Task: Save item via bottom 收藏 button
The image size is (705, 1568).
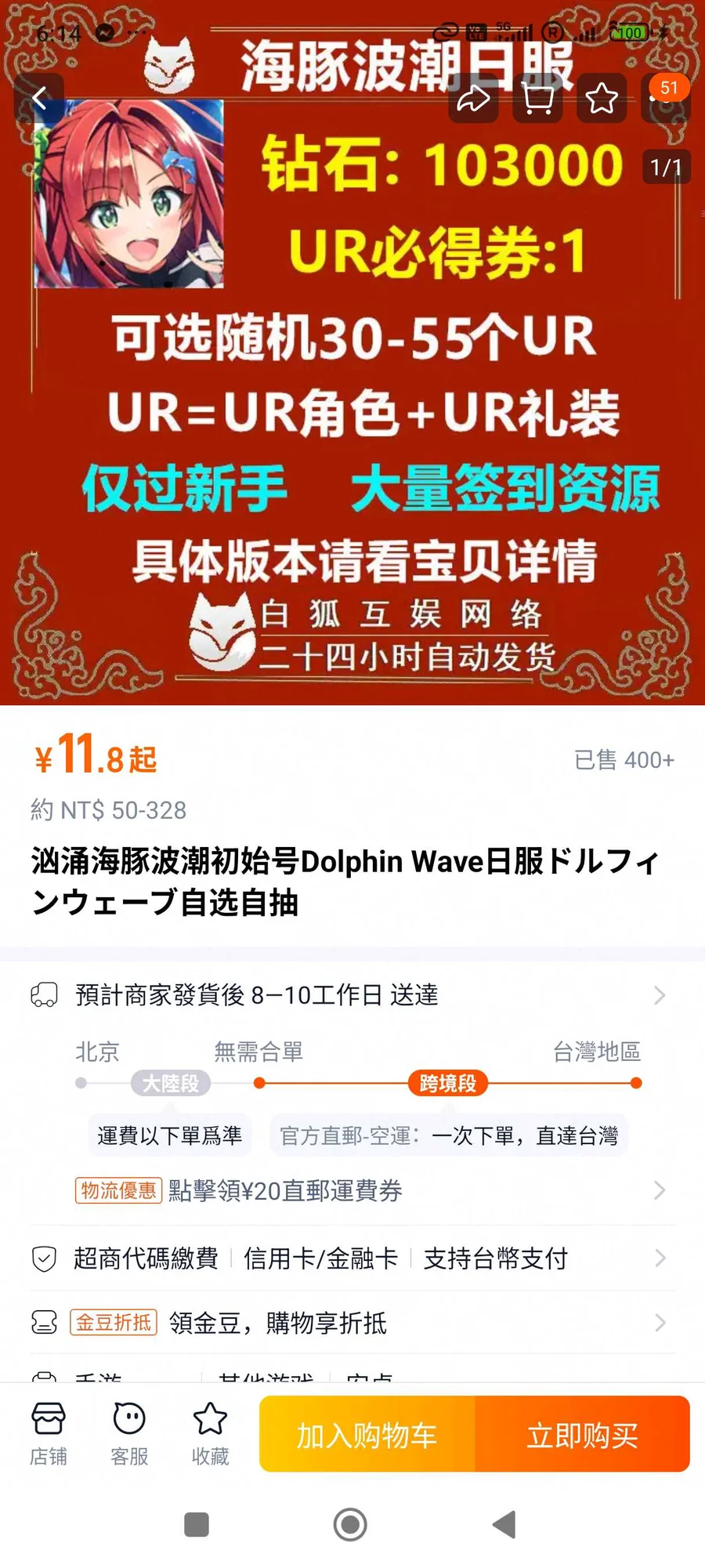Action: 210,1434
